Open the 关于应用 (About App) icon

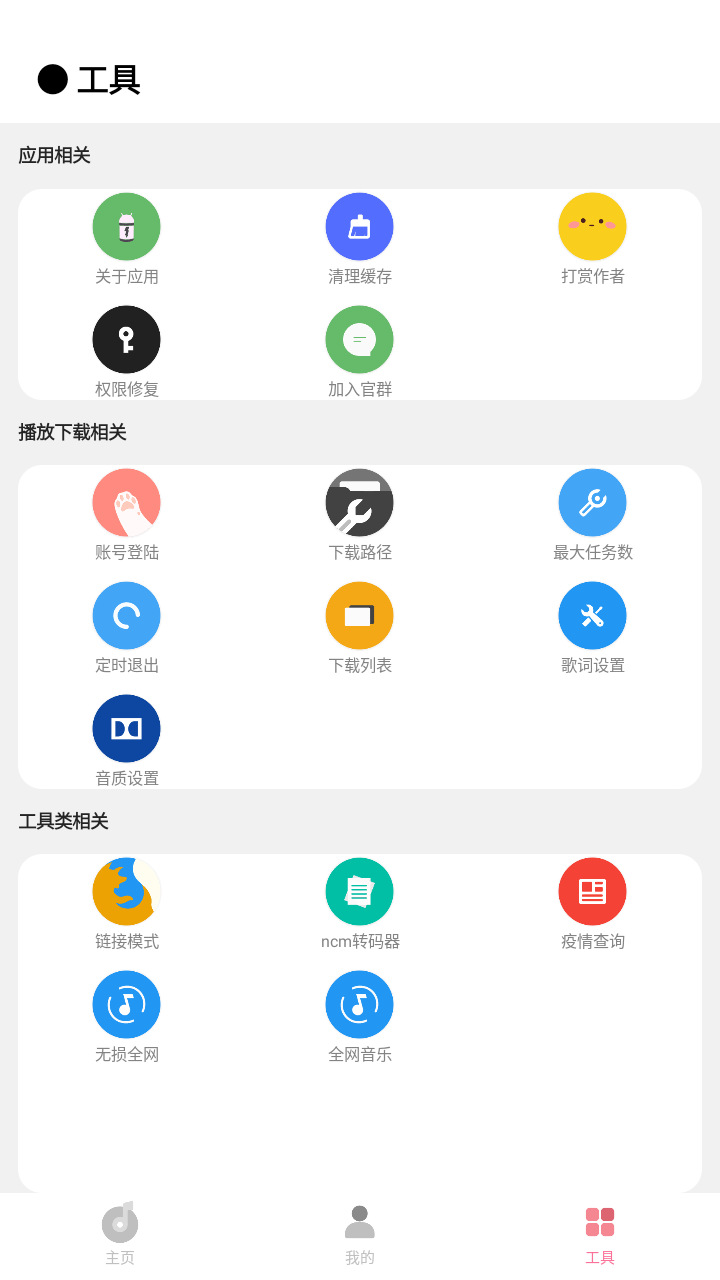126,226
